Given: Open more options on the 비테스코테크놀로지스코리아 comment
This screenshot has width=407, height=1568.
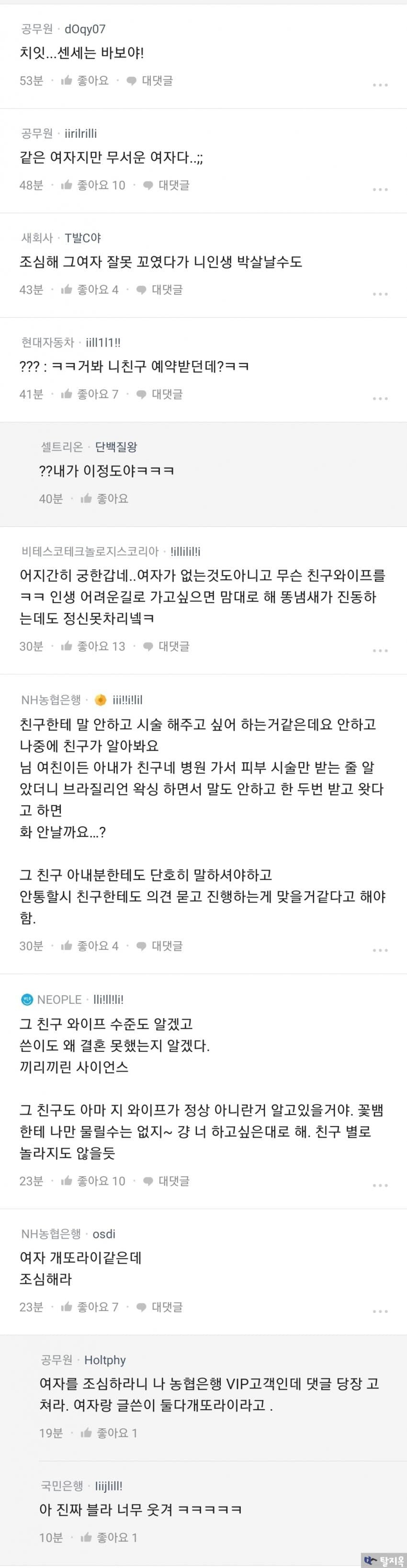Looking at the screenshot, I should pos(380,651).
